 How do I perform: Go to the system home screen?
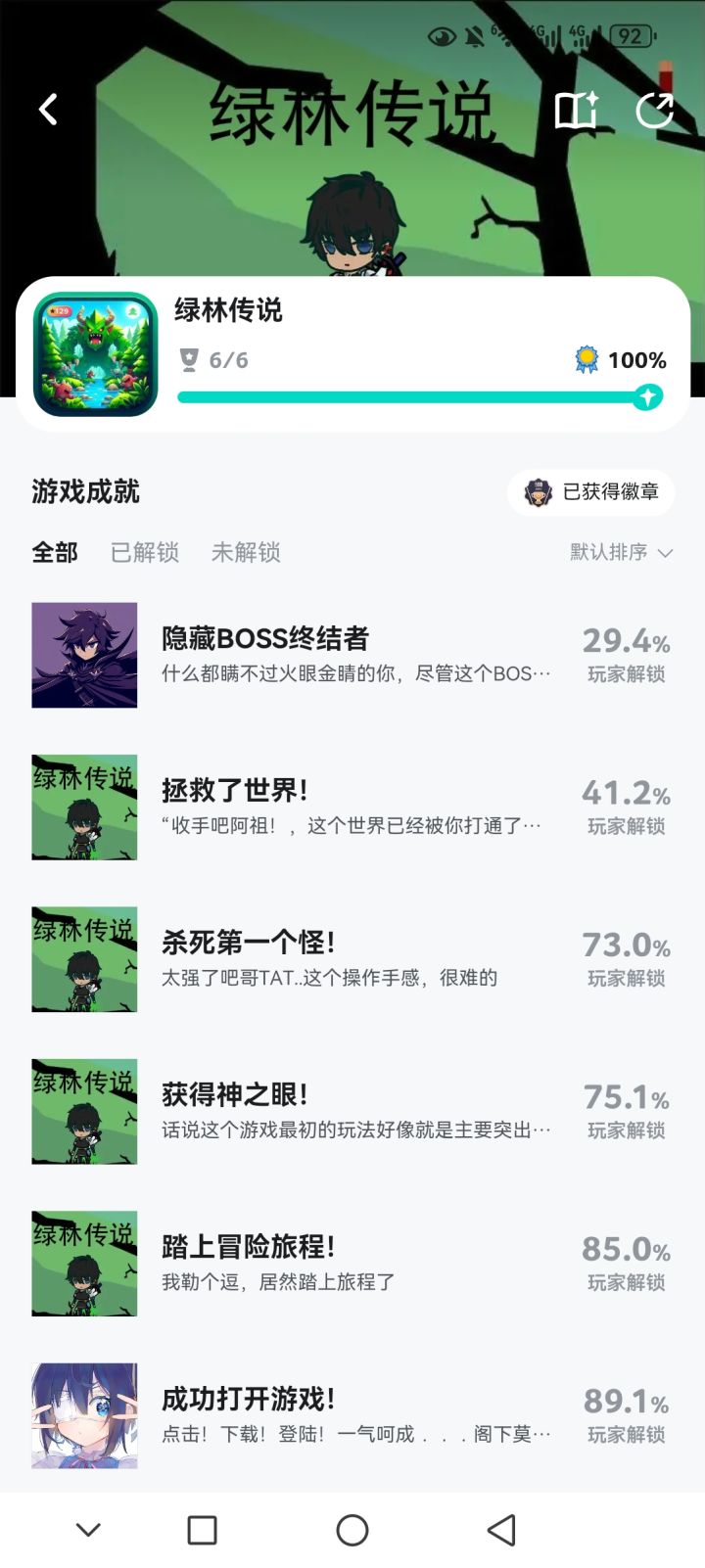tap(352, 1530)
